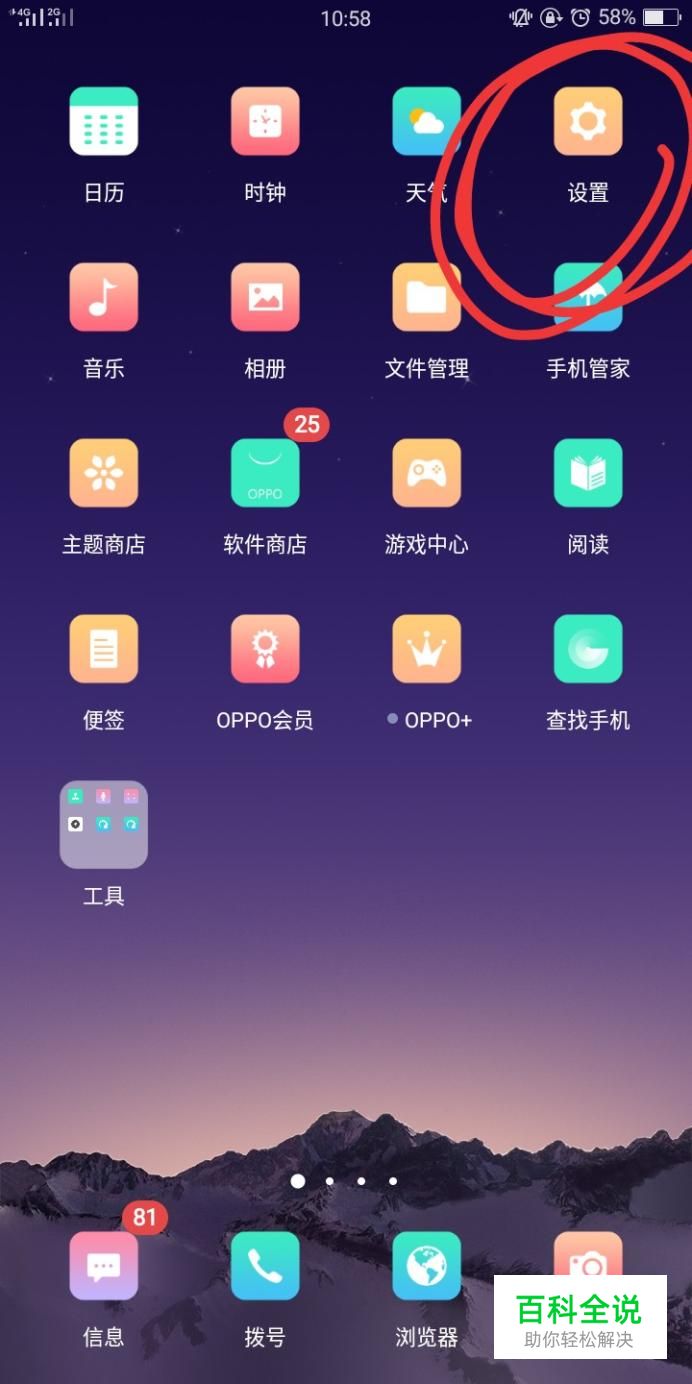Open the 阅读 reading app
This screenshot has height=1384, width=692.
[x=588, y=474]
